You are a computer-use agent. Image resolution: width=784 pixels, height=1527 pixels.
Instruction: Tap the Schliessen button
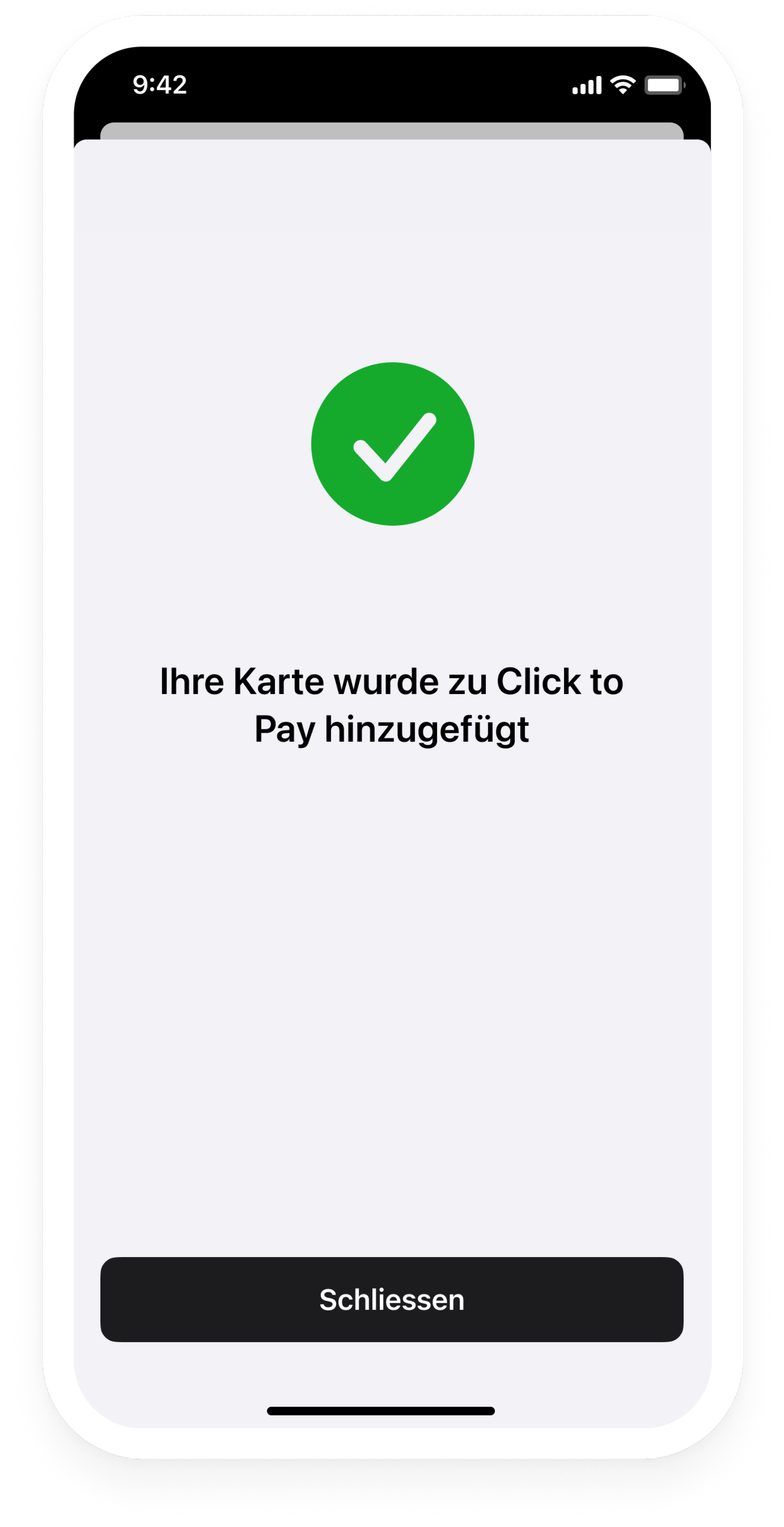click(392, 1300)
